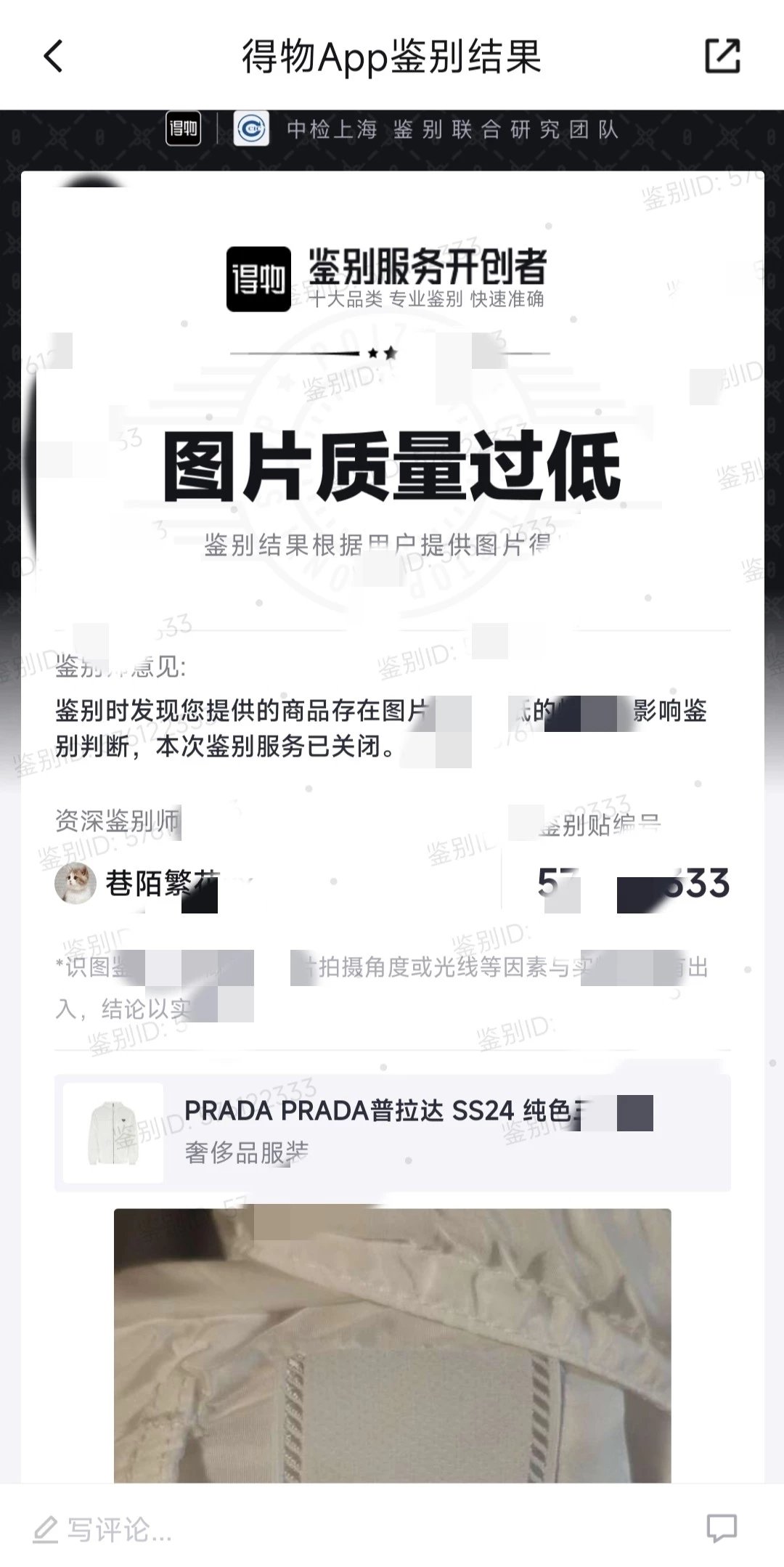The width and height of the screenshot is (784, 1567).
Task: Go back from the 鉴别结果 page
Action: tap(54, 56)
